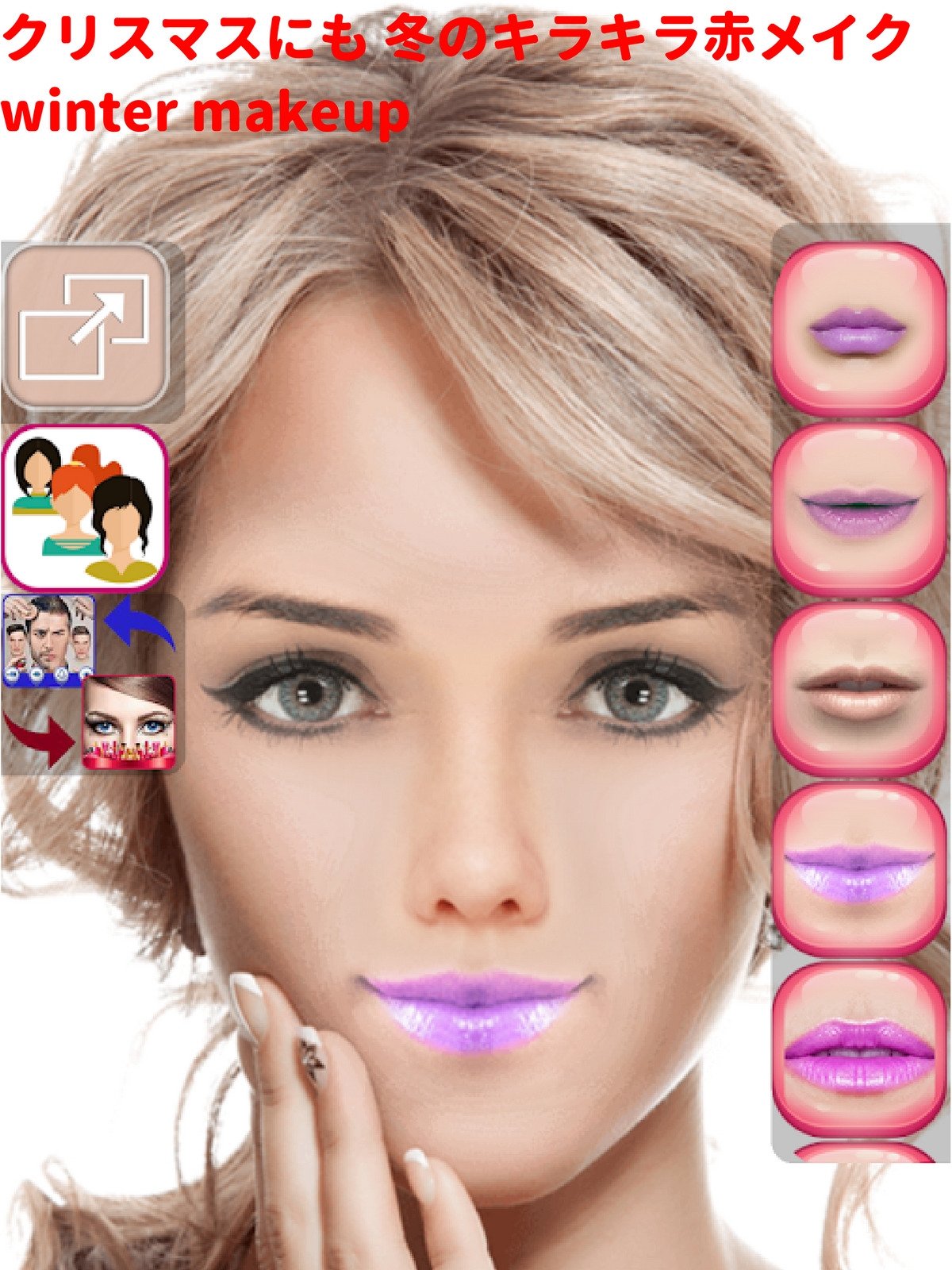Tap the export image button
The height and width of the screenshot is (1270, 952).
pyautogui.click(x=86, y=326)
